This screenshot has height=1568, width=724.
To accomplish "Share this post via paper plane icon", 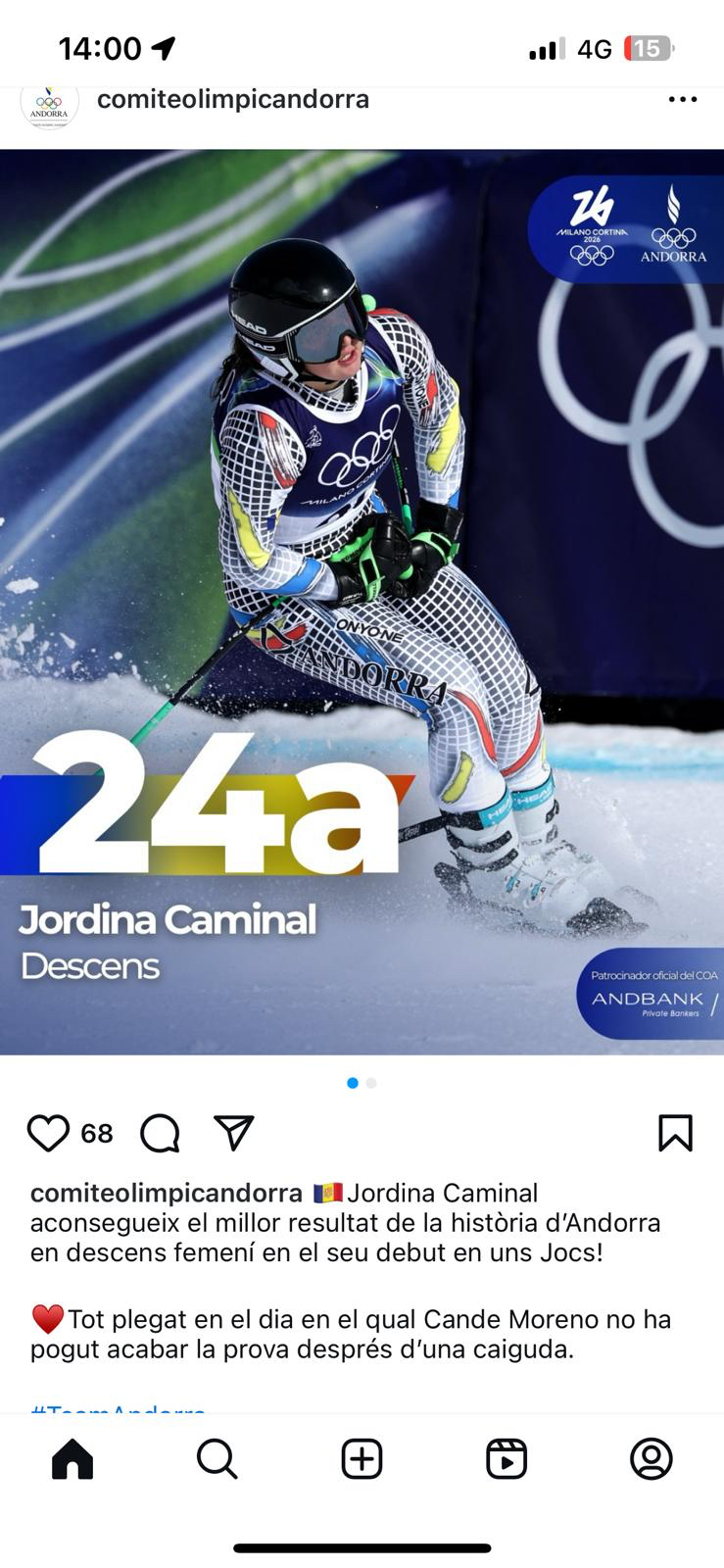I will pyautogui.click(x=234, y=1133).
